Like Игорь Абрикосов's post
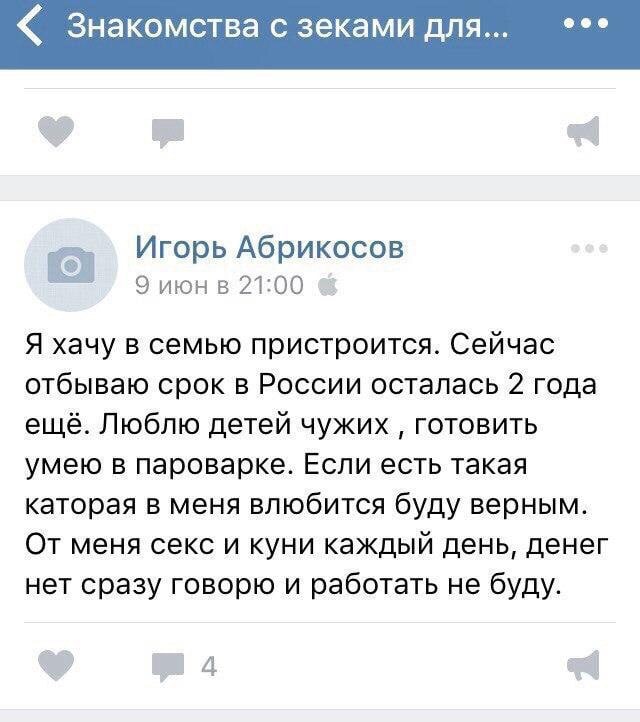Viewport: 640px width, 722px height. 56,663
